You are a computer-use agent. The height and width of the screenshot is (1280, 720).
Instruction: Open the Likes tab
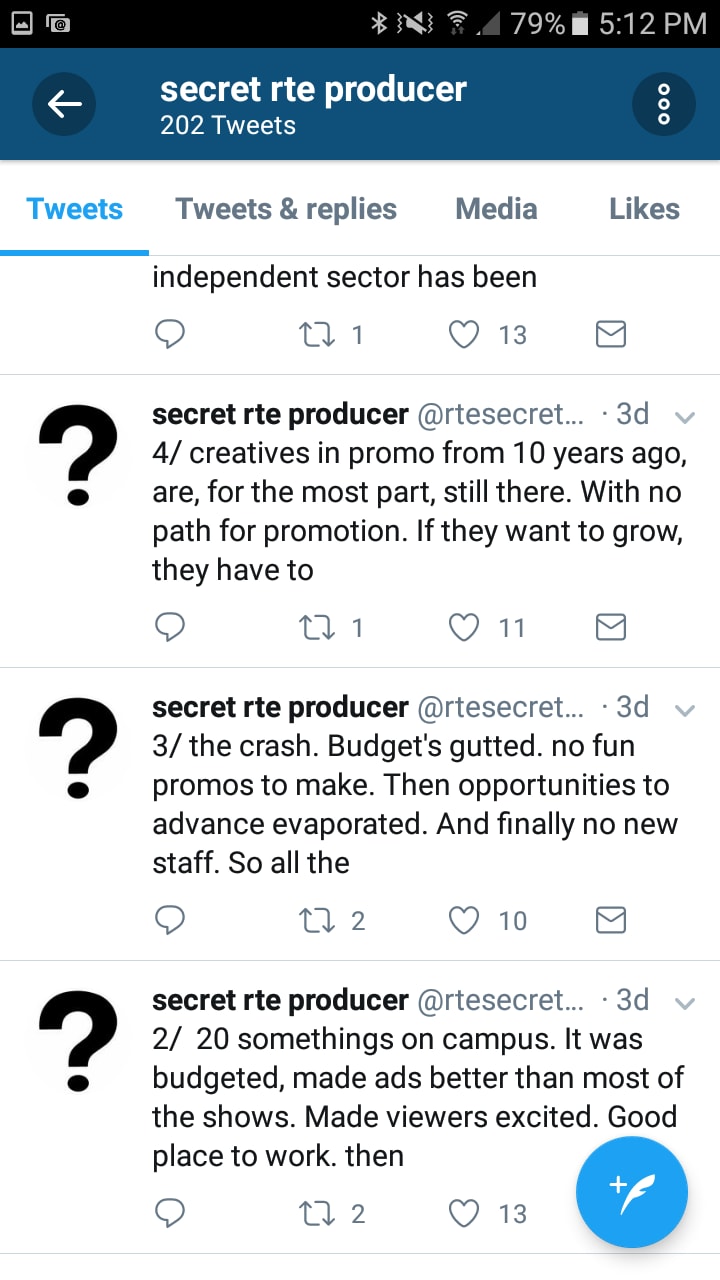click(644, 209)
